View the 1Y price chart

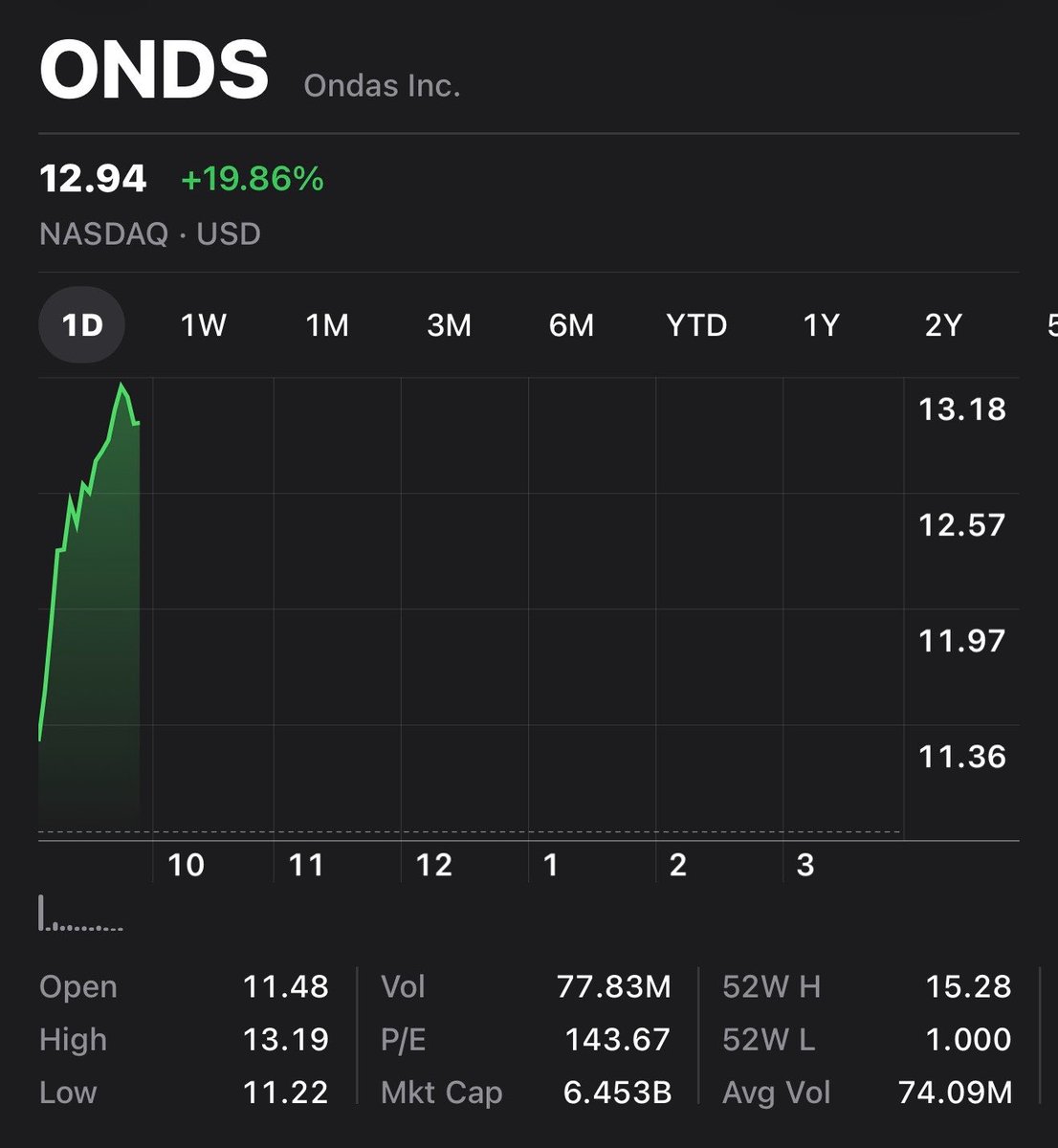(821, 325)
